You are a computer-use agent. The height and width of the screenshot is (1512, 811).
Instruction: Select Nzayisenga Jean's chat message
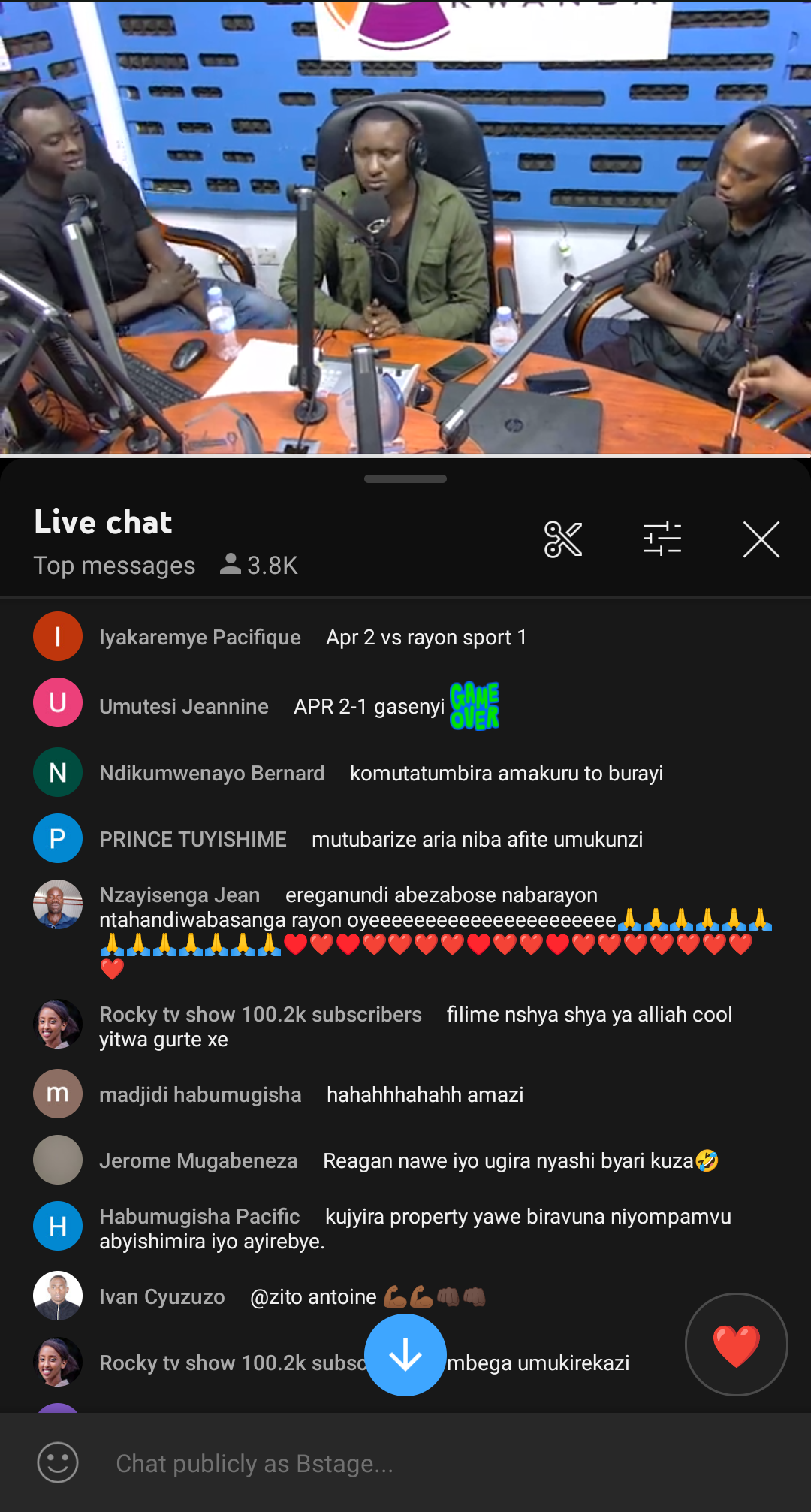[436, 920]
